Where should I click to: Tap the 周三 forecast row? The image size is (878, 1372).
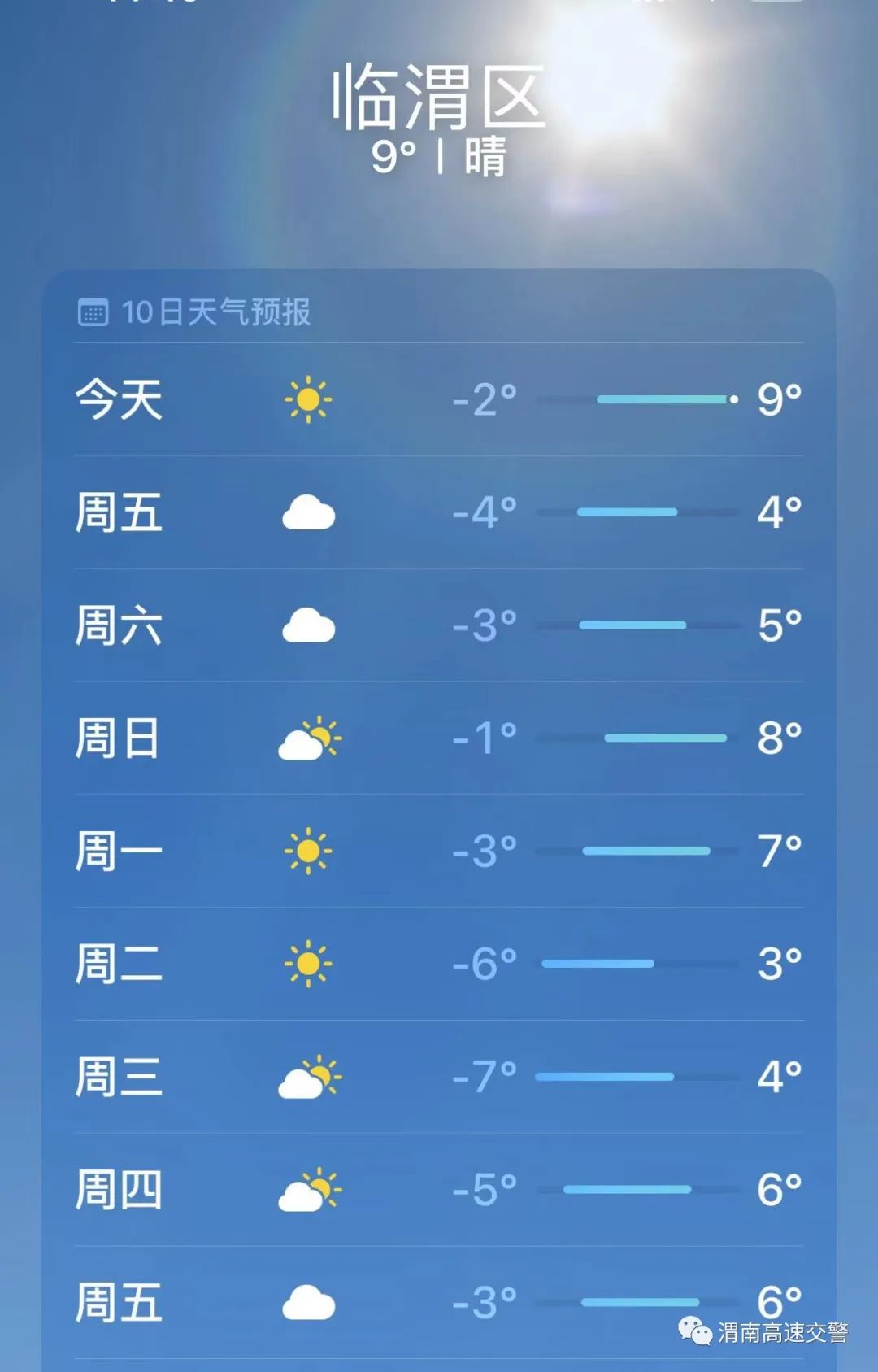[x=439, y=1077]
